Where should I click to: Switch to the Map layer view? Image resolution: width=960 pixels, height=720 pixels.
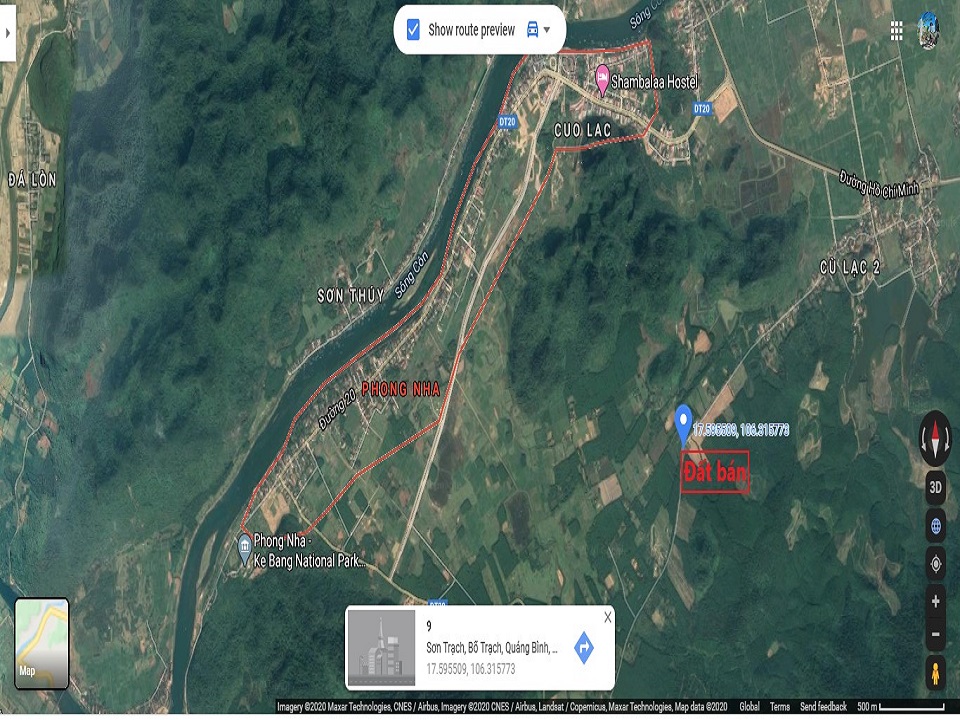[42, 644]
